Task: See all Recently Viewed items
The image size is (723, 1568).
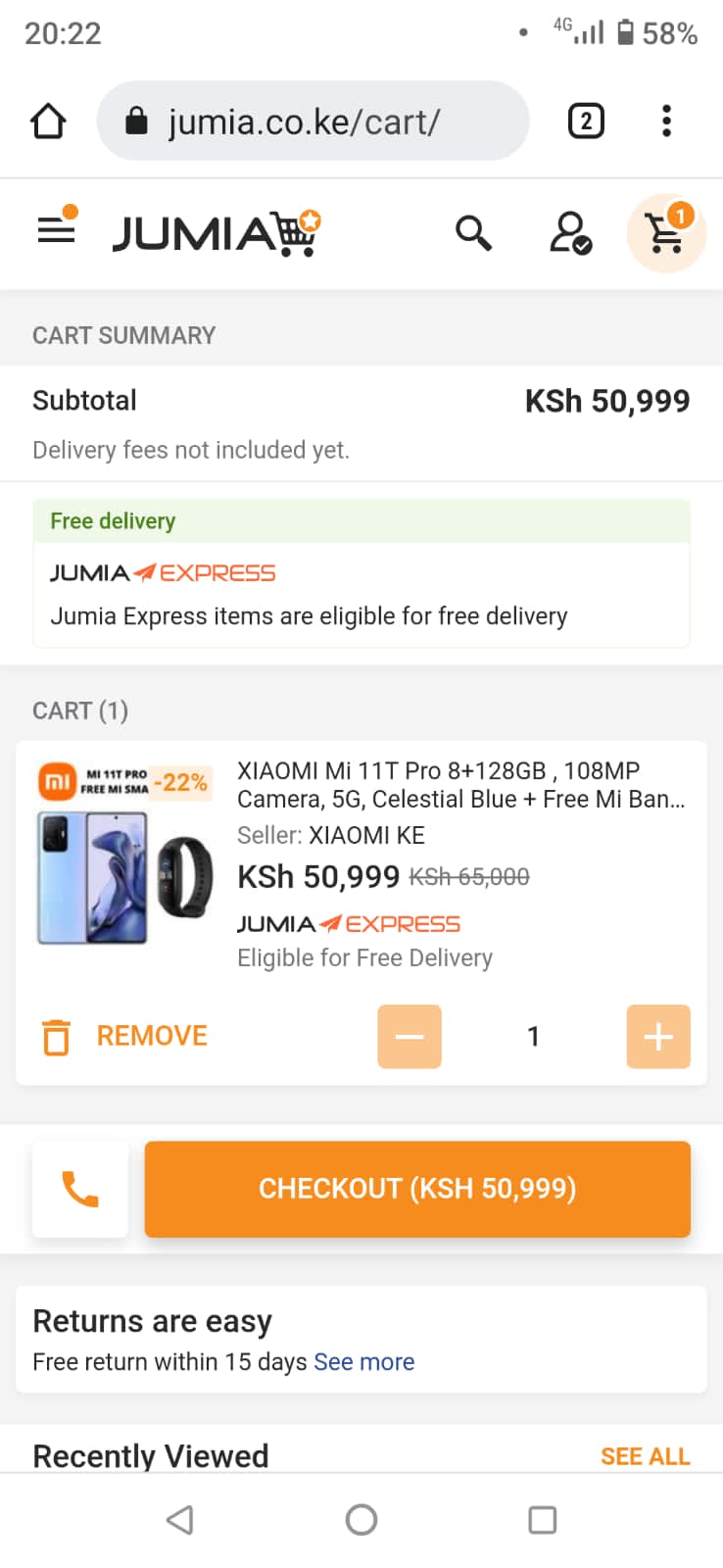Action: (x=645, y=1456)
